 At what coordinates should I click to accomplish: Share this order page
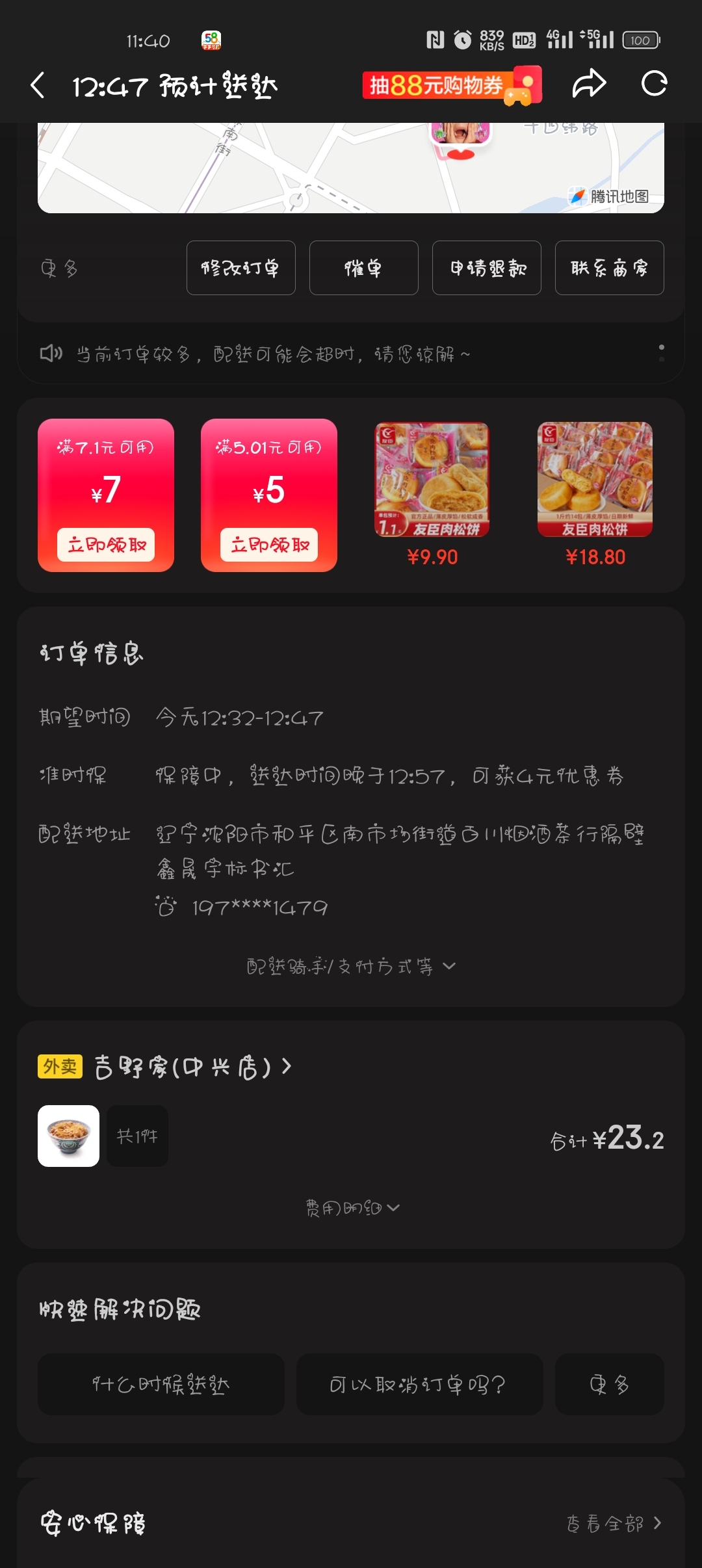(x=588, y=85)
